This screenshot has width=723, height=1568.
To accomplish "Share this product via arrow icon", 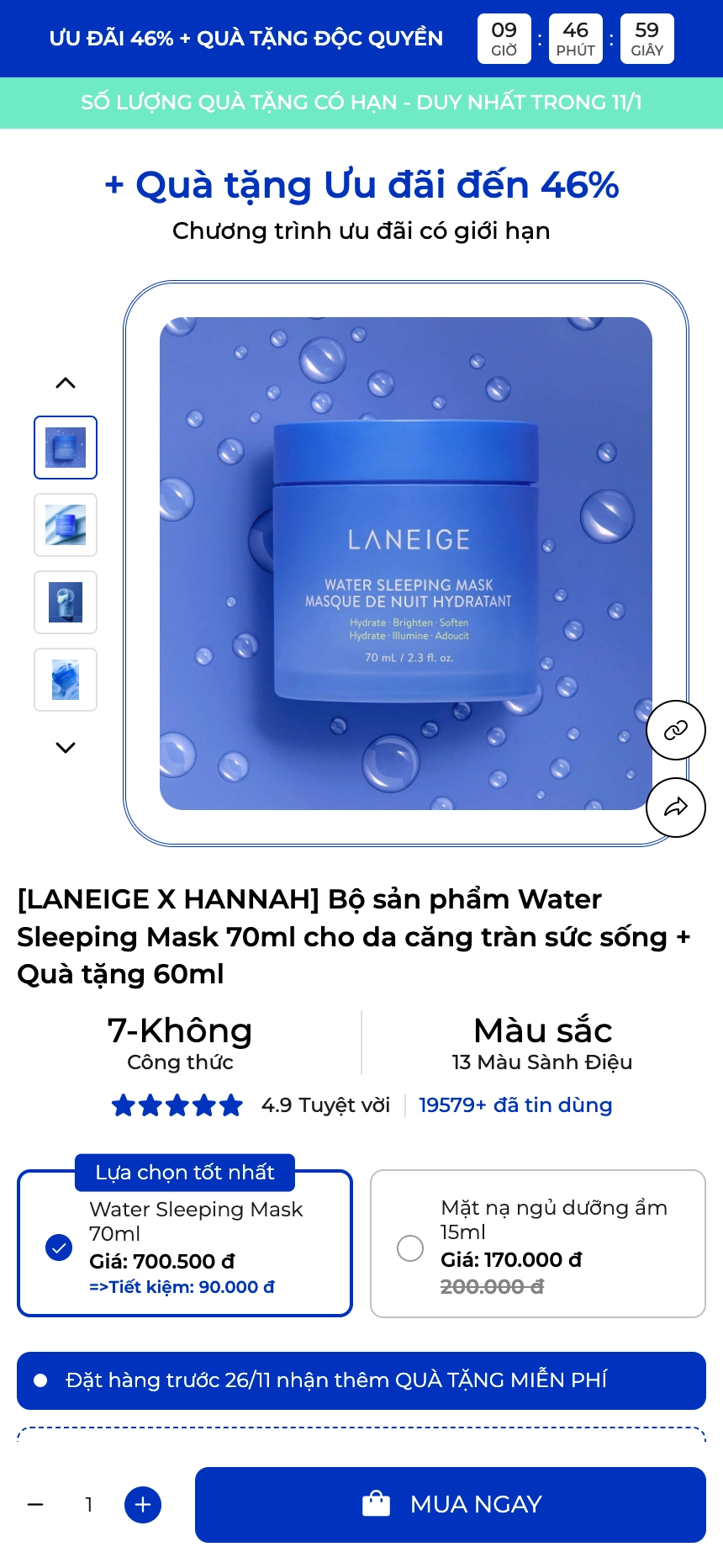I will 675,808.
